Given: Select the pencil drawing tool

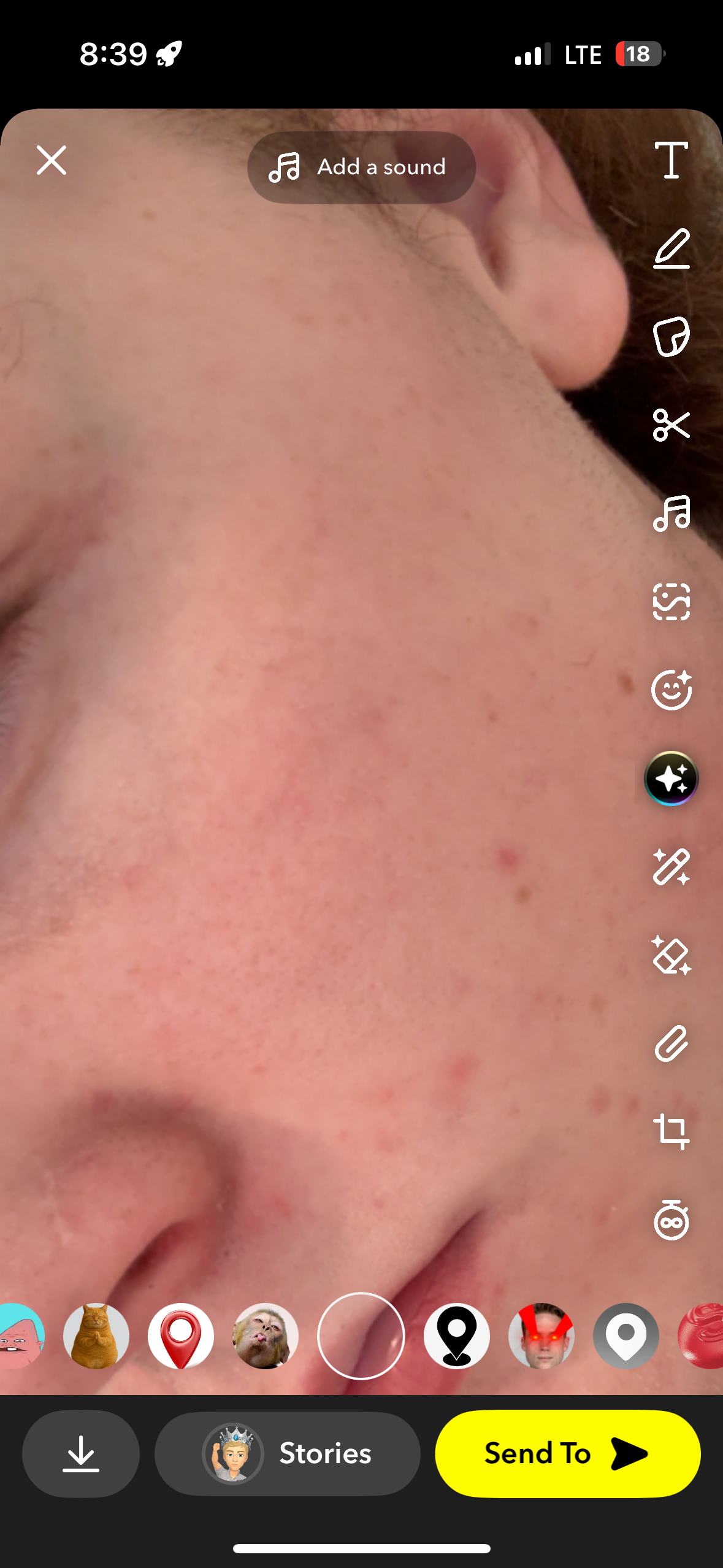Looking at the screenshot, I should pyautogui.click(x=671, y=249).
